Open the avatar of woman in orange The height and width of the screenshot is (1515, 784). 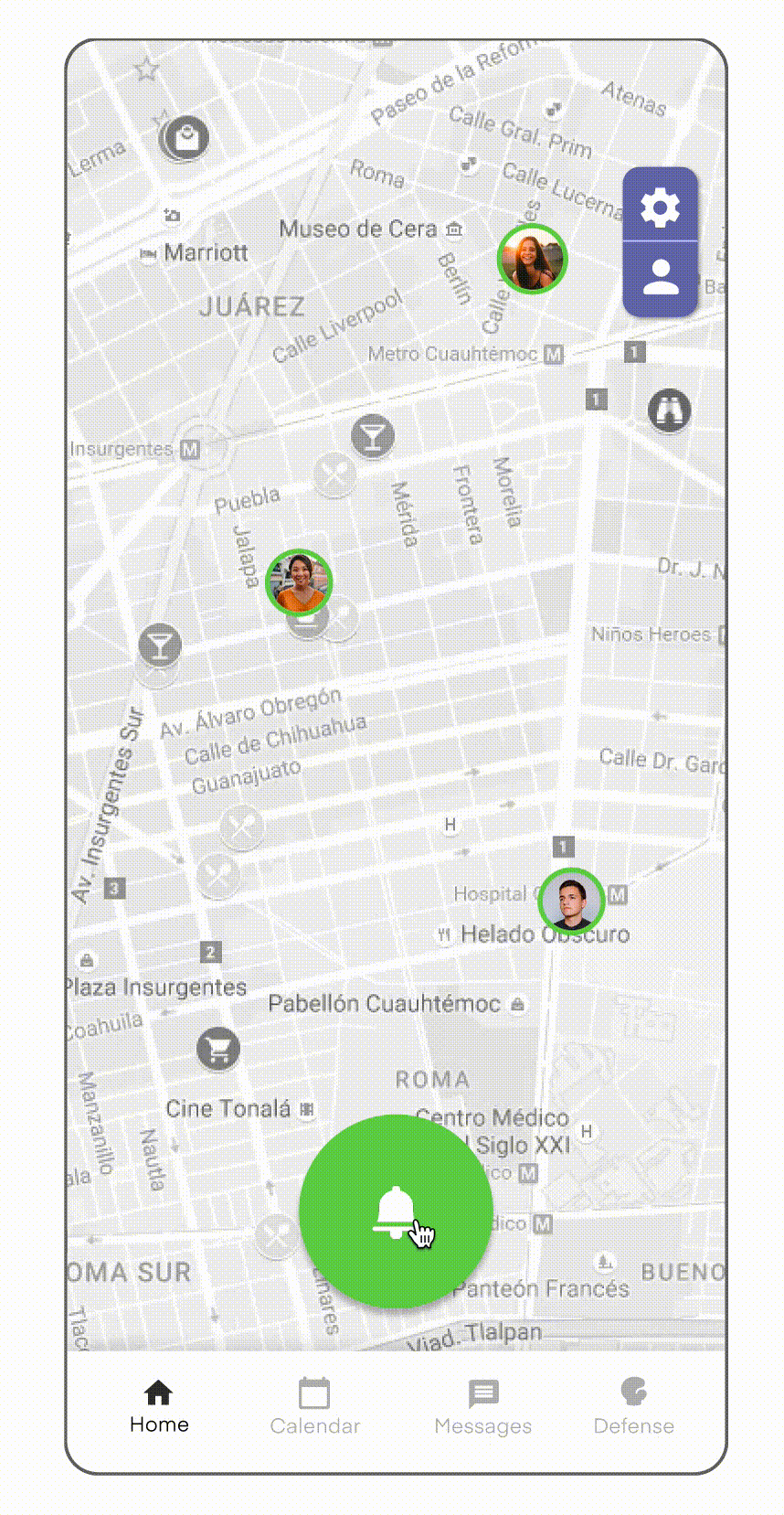click(x=299, y=582)
